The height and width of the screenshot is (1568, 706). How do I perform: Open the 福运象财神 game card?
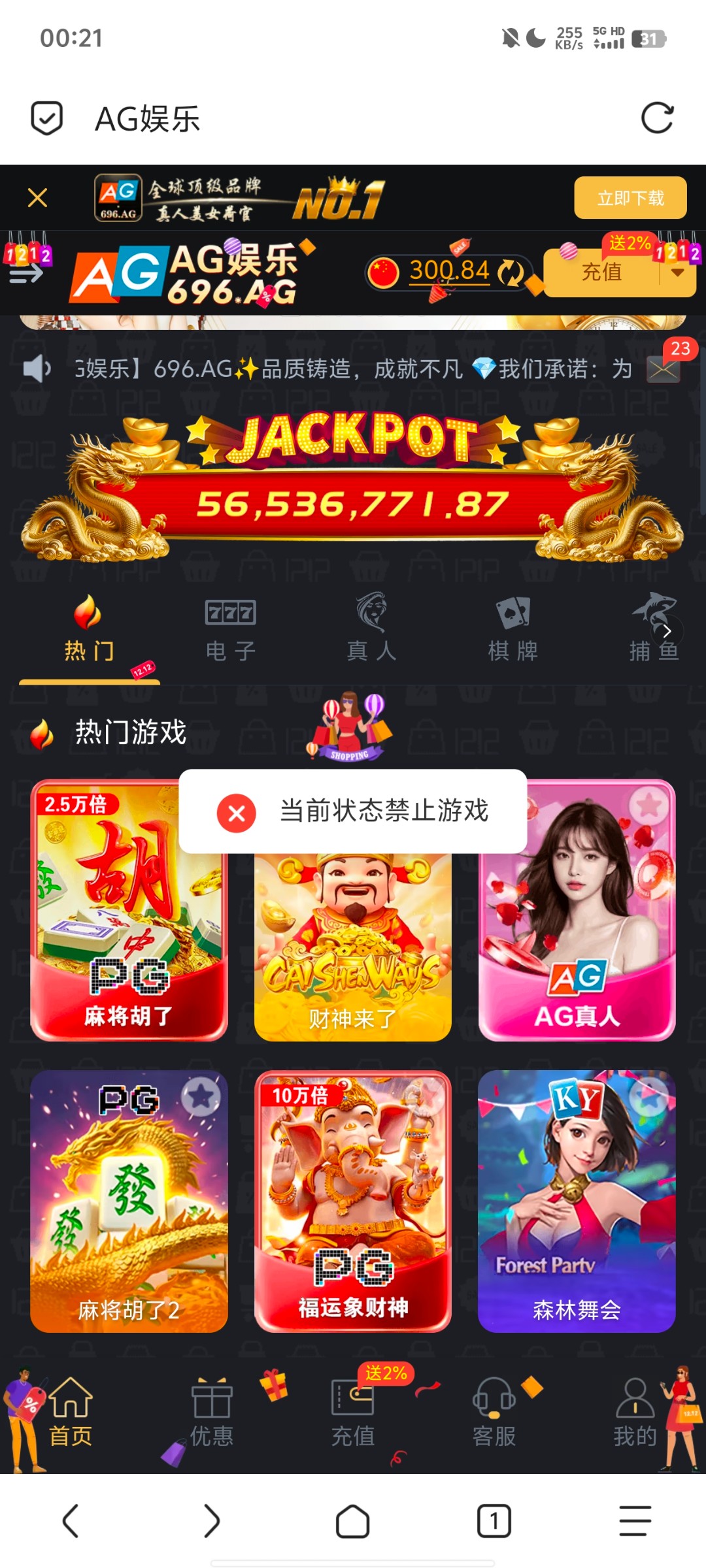353,1202
